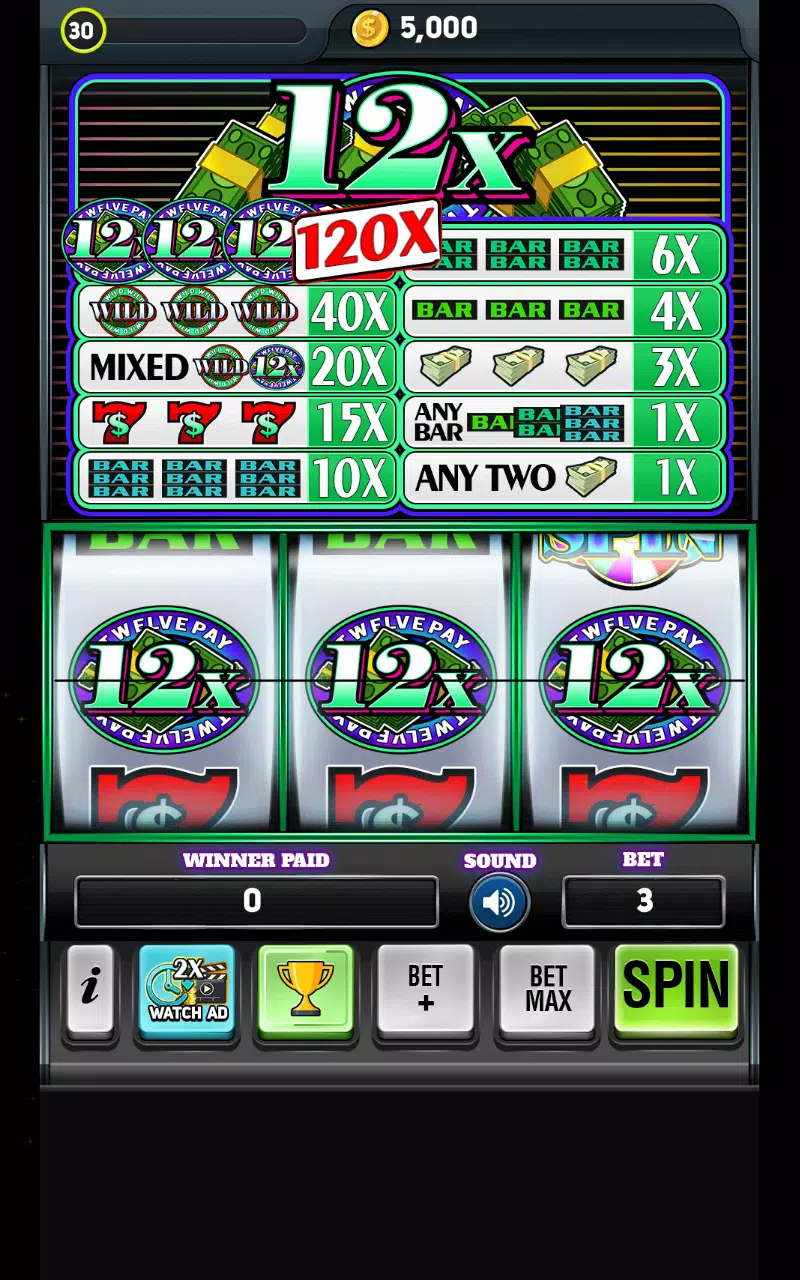Open the info button
This screenshot has width=800, height=1280.
click(90, 988)
